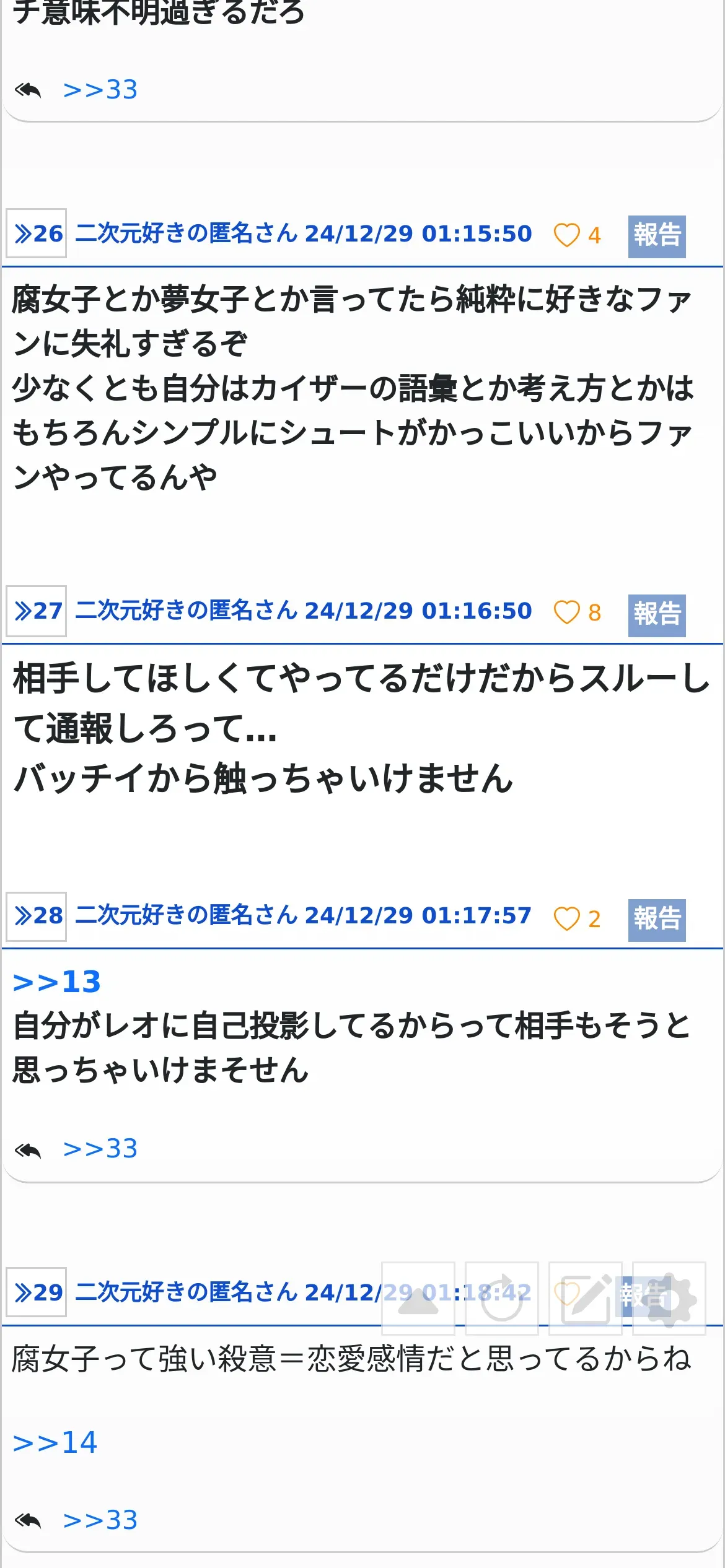Open reply >>33 under post 29
This screenshot has height=1568, width=725.
tap(100, 1520)
